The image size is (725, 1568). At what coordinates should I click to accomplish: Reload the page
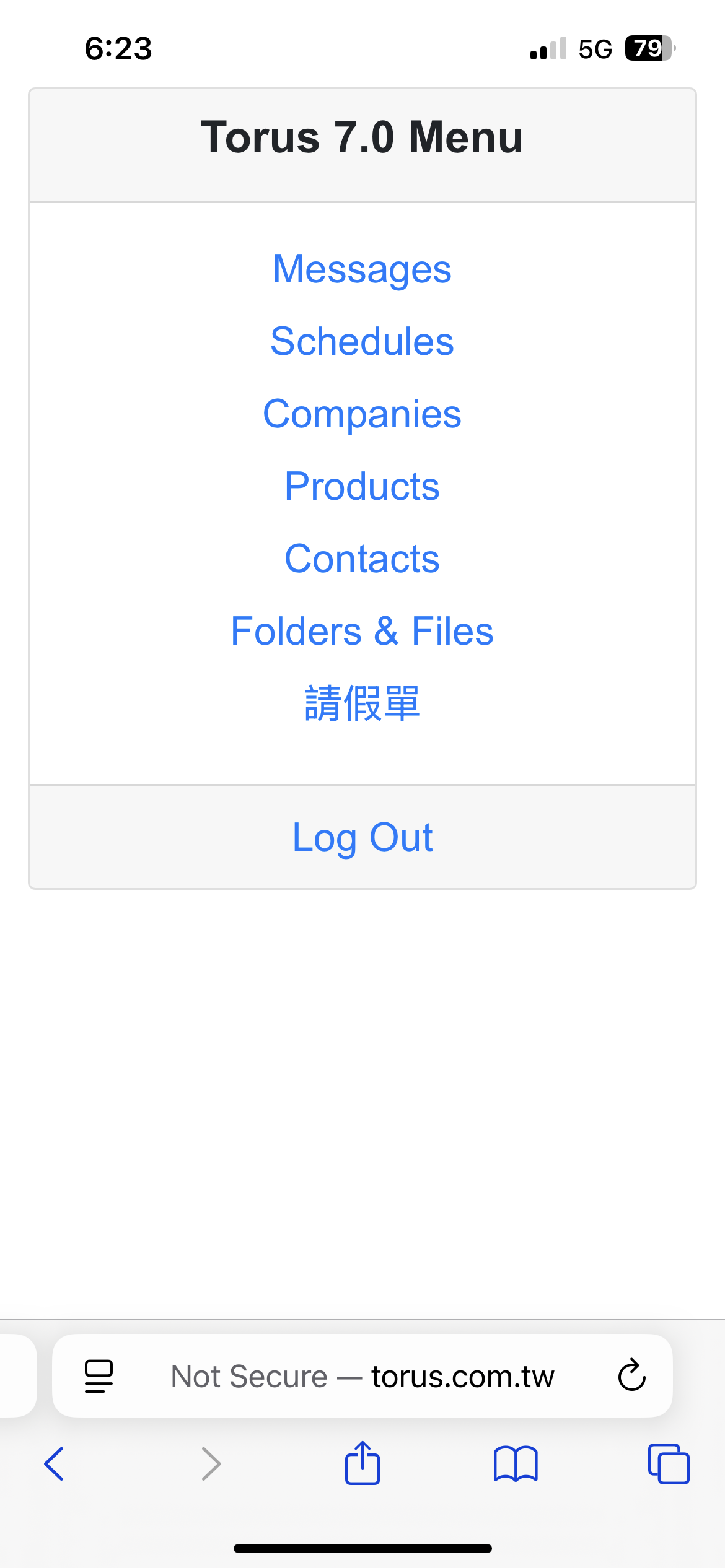point(631,1375)
